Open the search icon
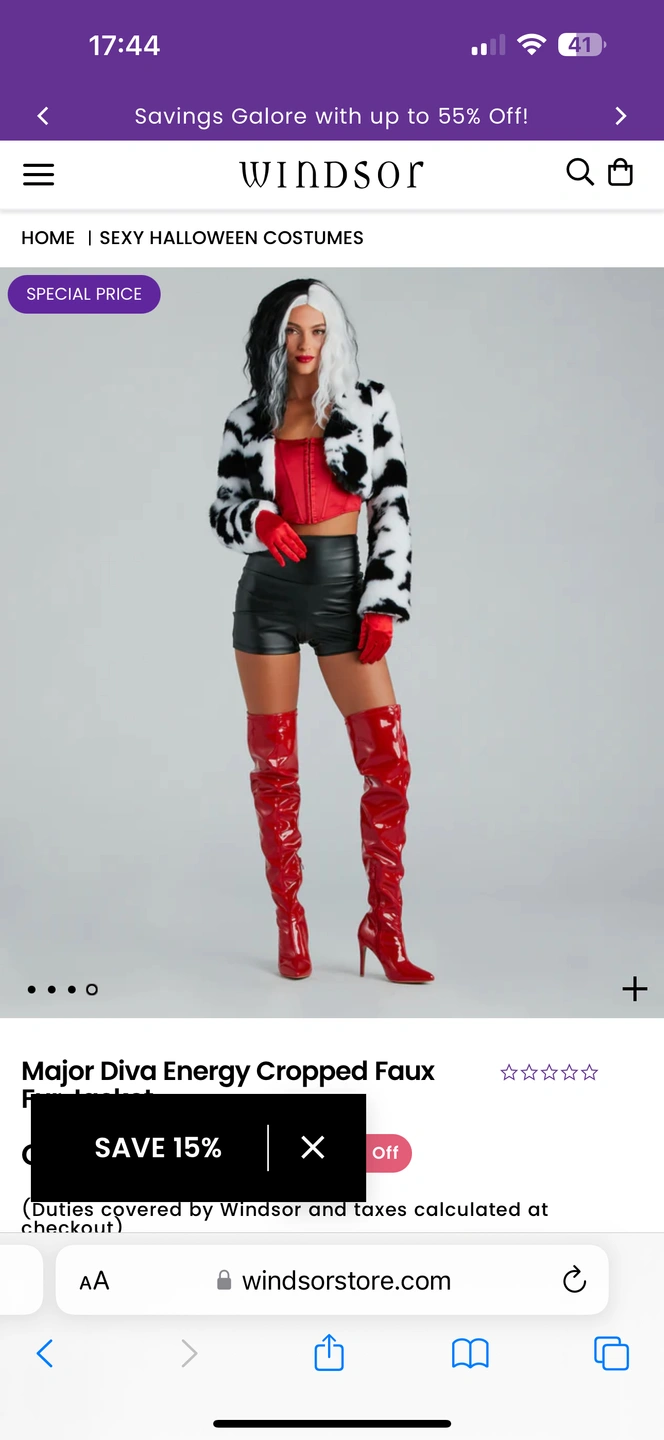664x1440 pixels. 580,172
